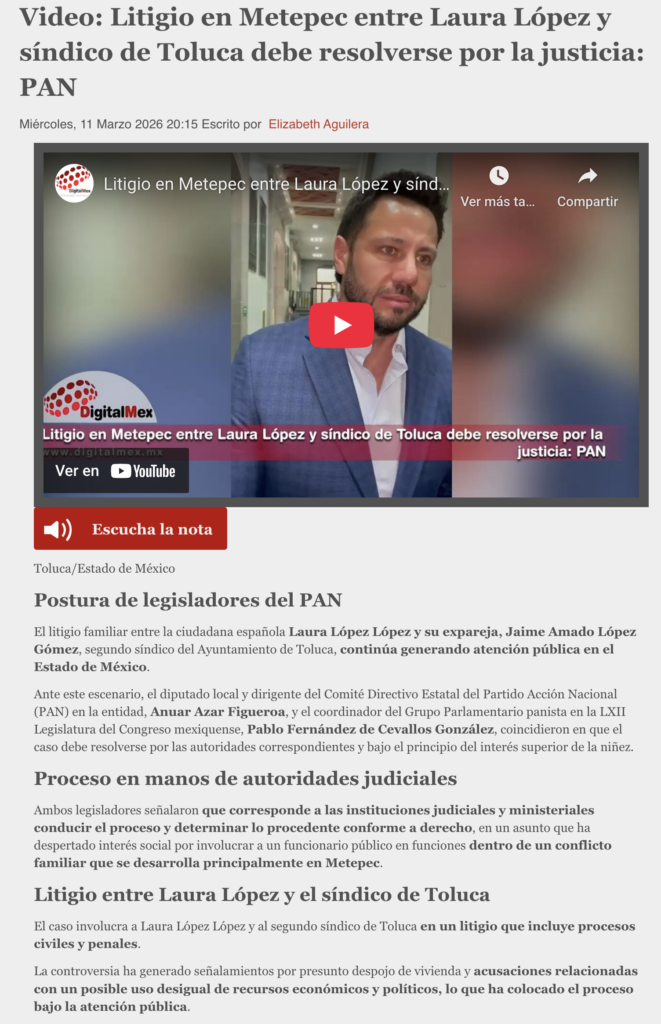Open the video title link in the player
This screenshot has width=661, height=1024.
click(x=276, y=185)
